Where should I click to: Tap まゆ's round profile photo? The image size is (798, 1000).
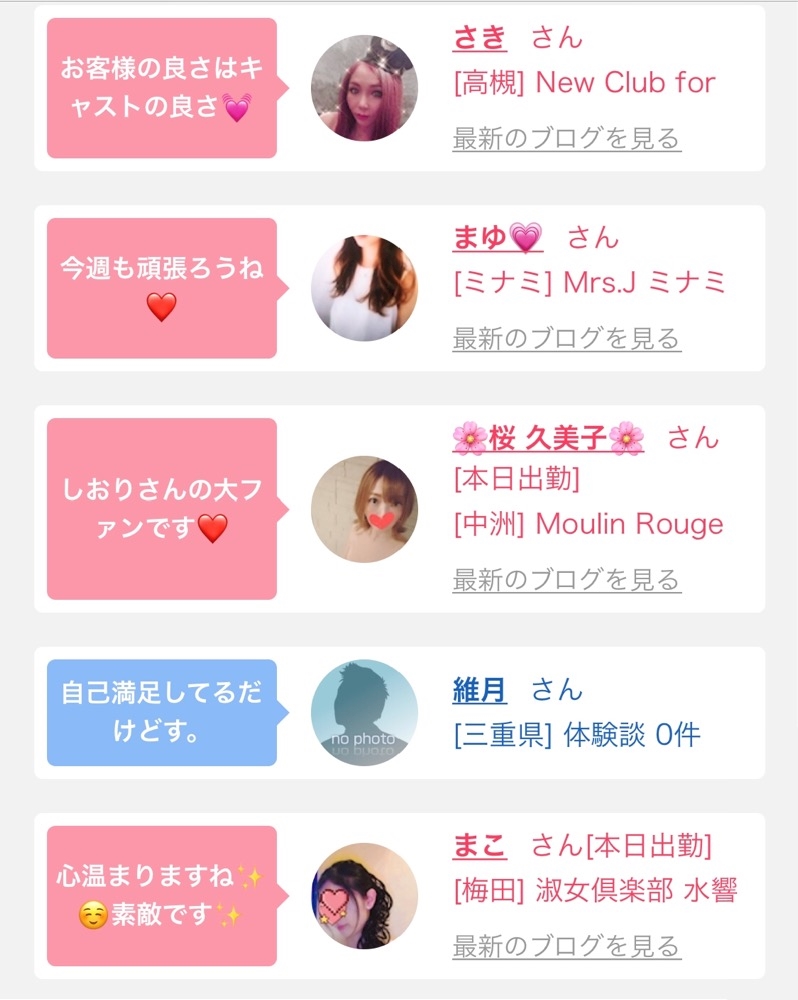pyautogui.click(x=364, y=288)
